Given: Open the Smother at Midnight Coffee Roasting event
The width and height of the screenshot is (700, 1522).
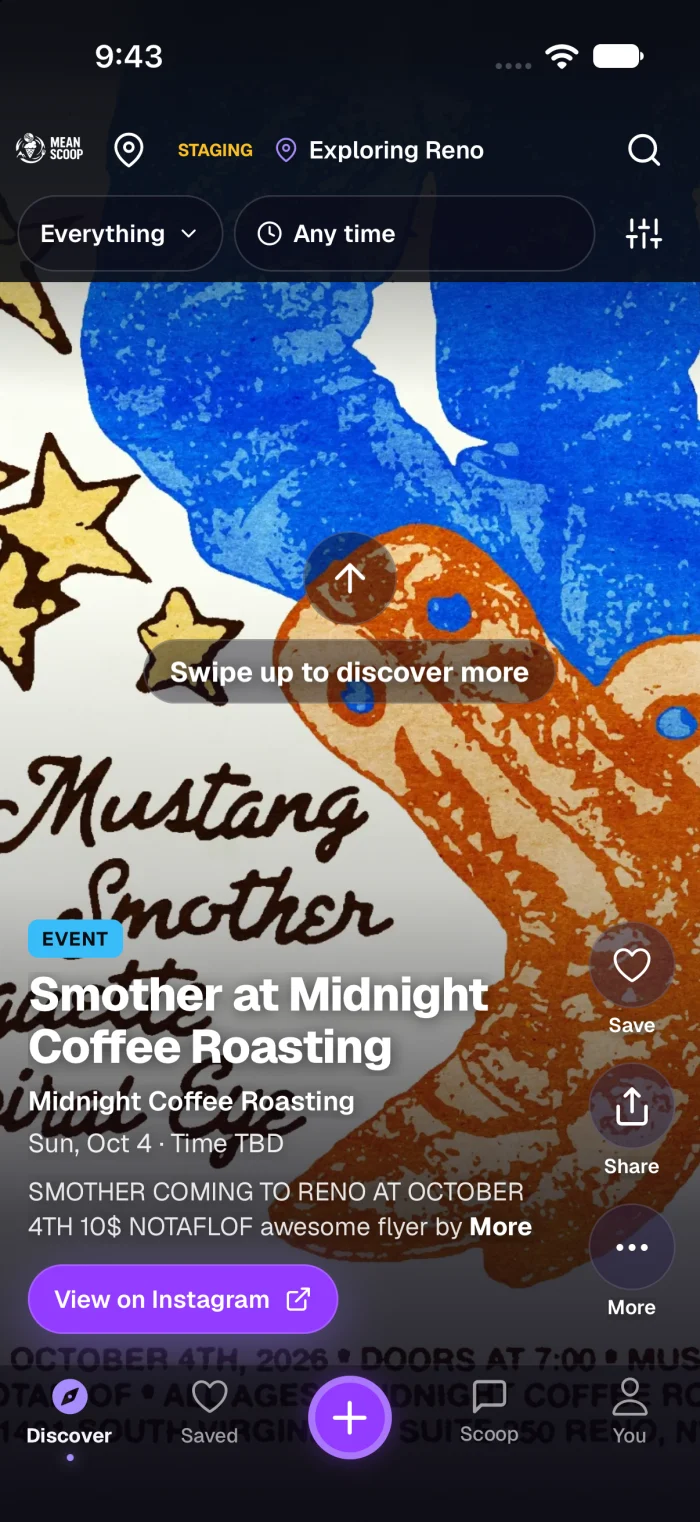Looking at the screenshot, I should (x=259, y=1020).
